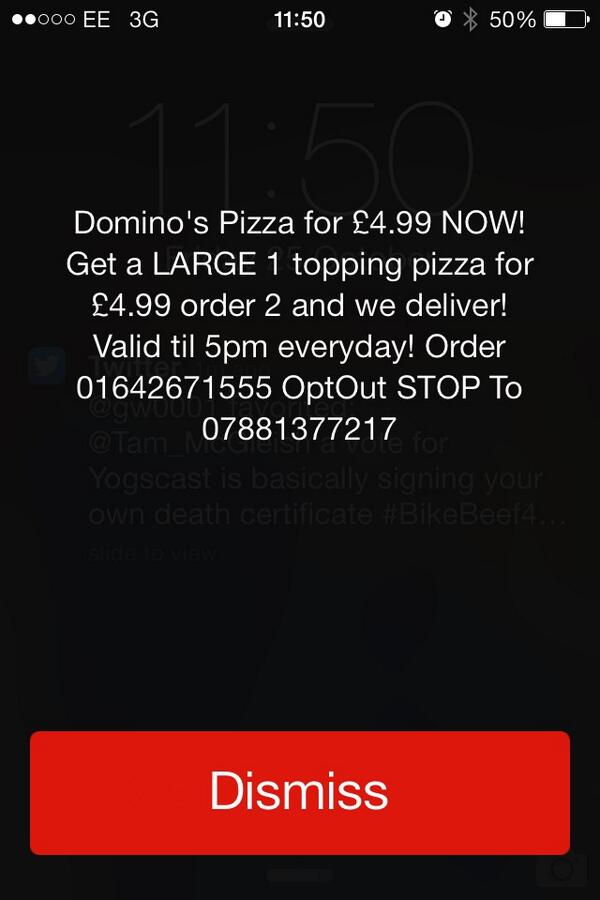This screenshot has height=900, width=600.
Task: Dismiss the Domino's Pizza alert
Action: coord(300,793)
